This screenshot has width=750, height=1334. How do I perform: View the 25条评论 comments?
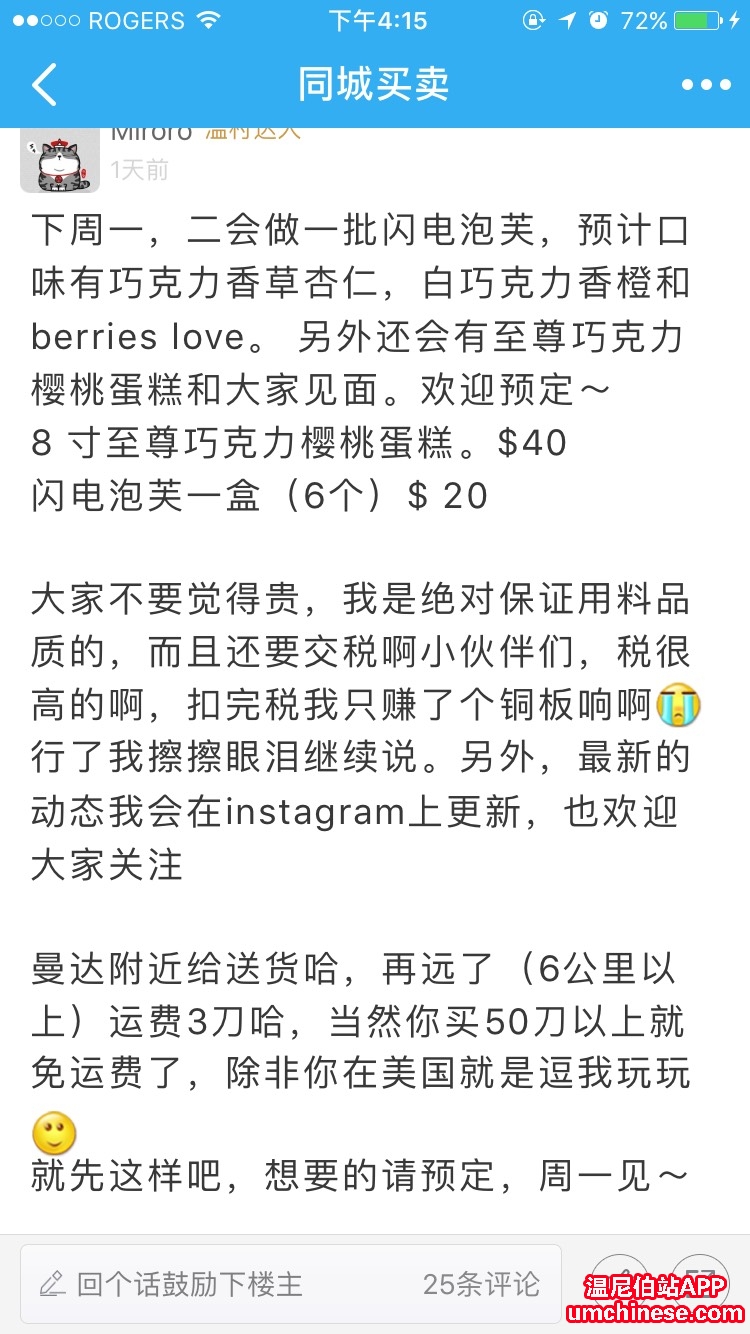click(x=482, y=1284)
